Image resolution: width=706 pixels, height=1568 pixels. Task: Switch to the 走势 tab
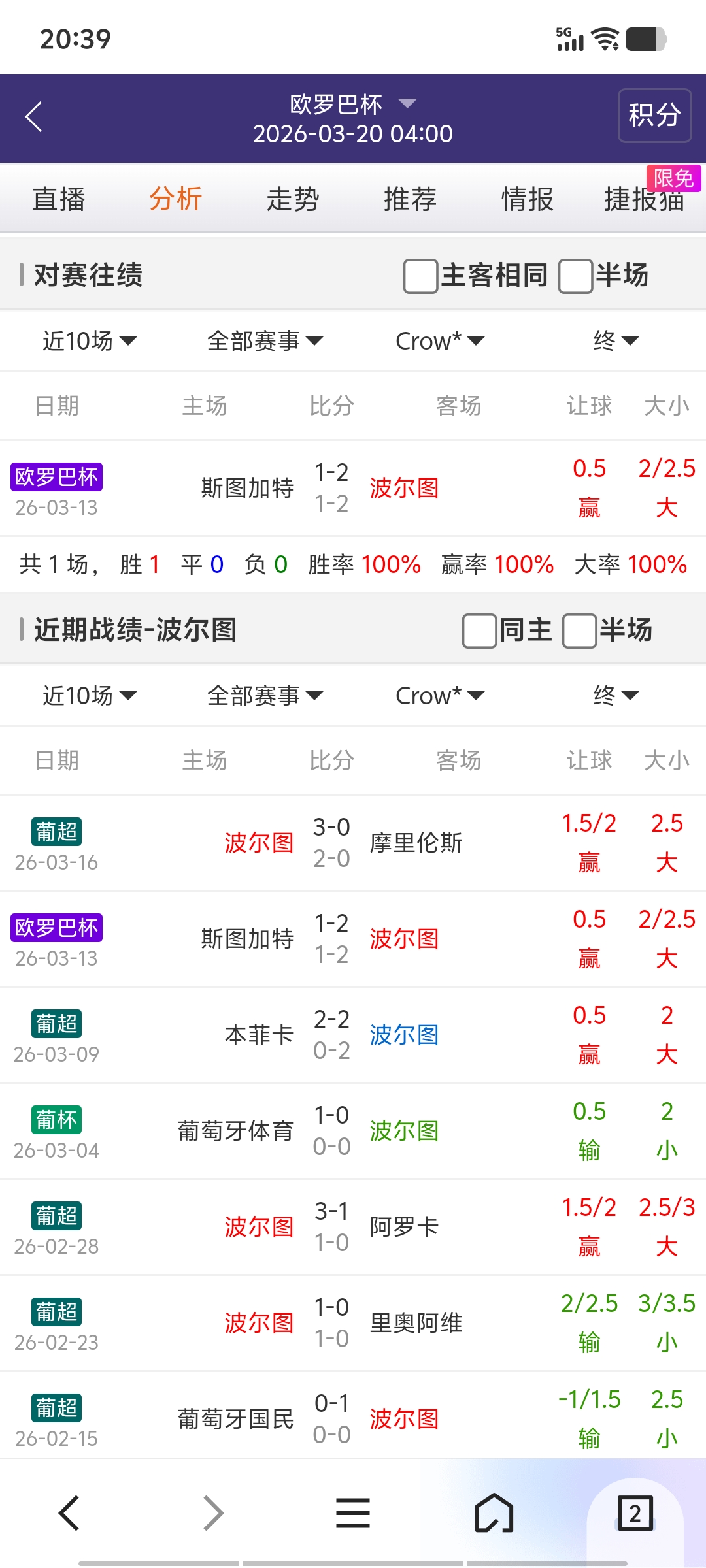point(293,199)
